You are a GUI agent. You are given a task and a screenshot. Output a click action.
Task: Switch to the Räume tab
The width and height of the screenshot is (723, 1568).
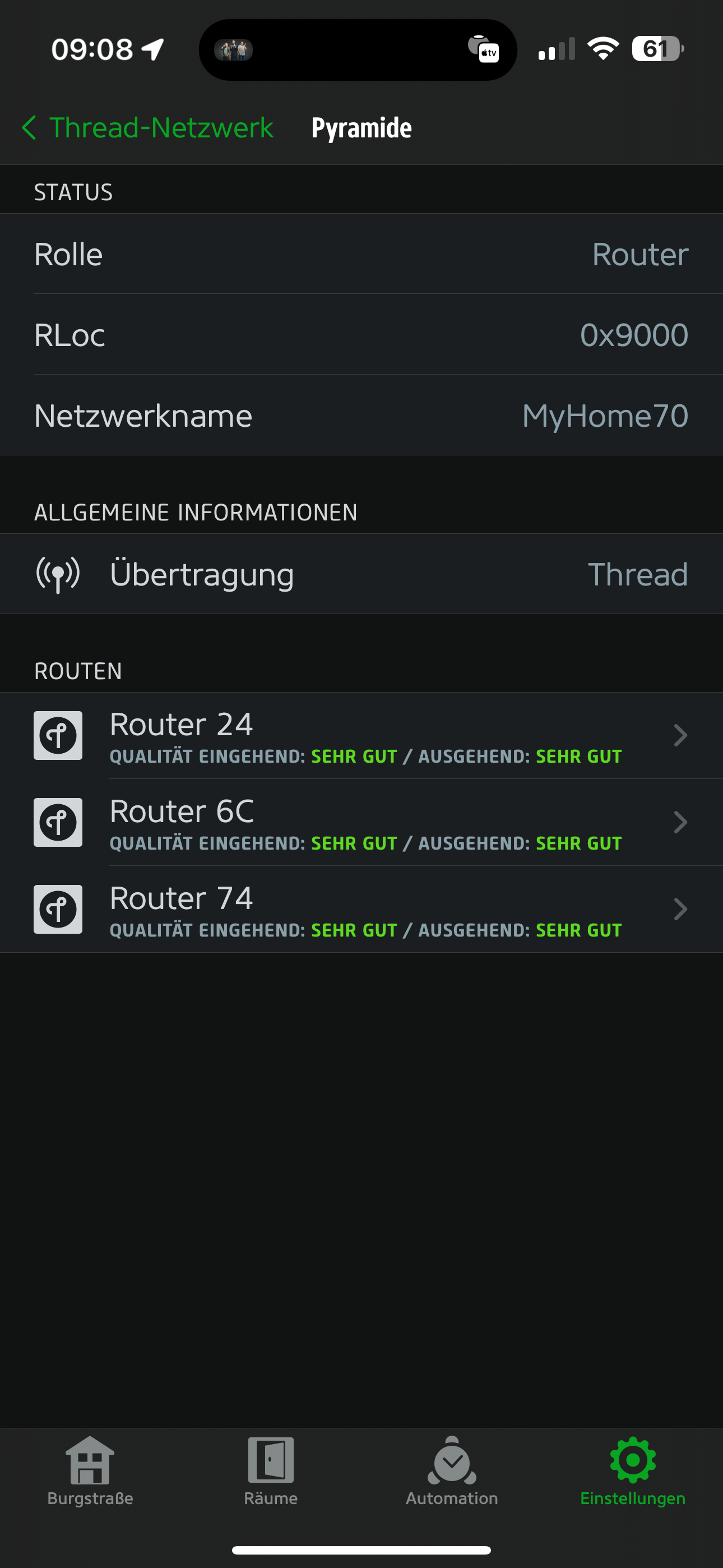(x=271, y=1470)
